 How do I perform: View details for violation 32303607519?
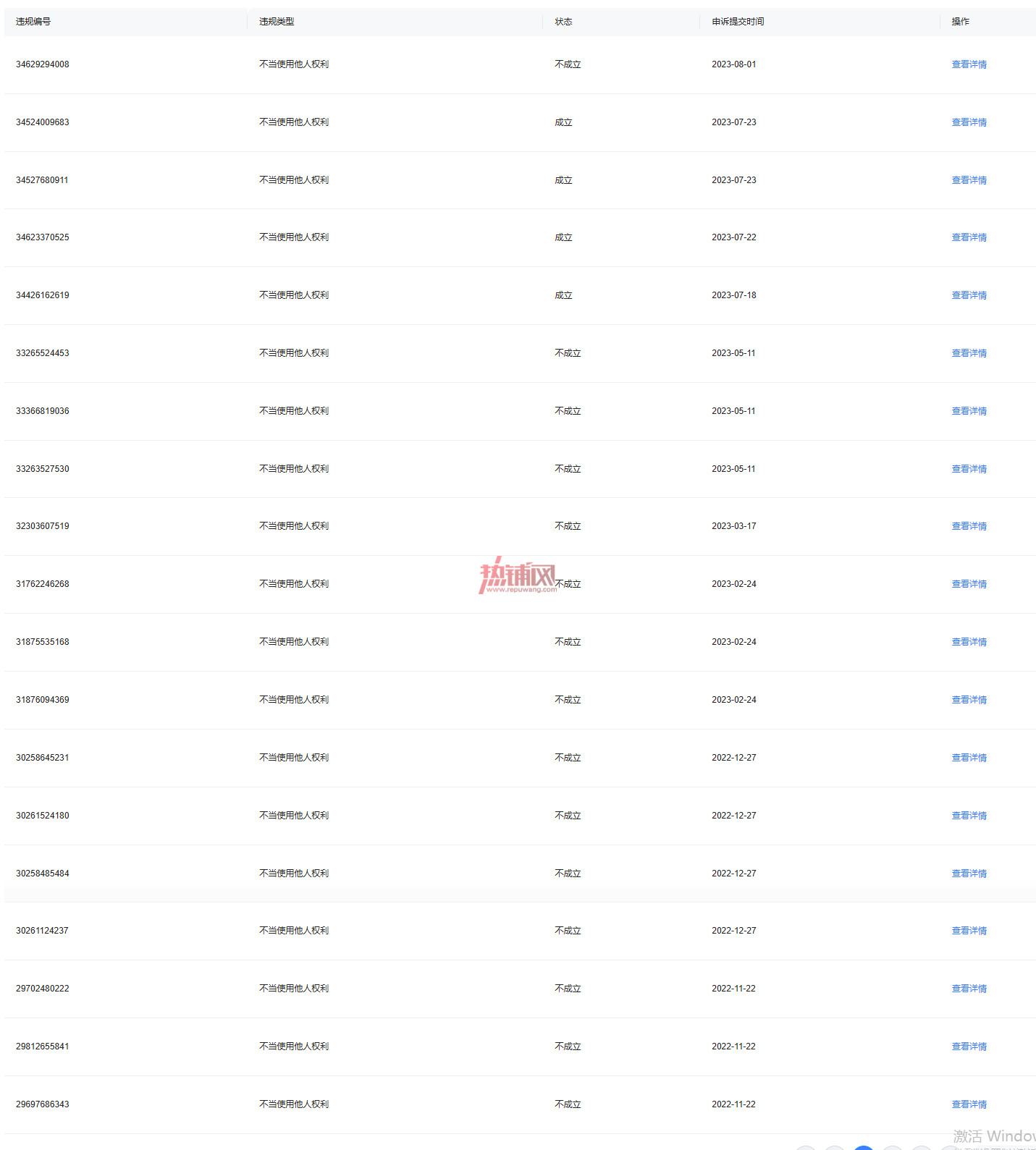click(969, 526)
